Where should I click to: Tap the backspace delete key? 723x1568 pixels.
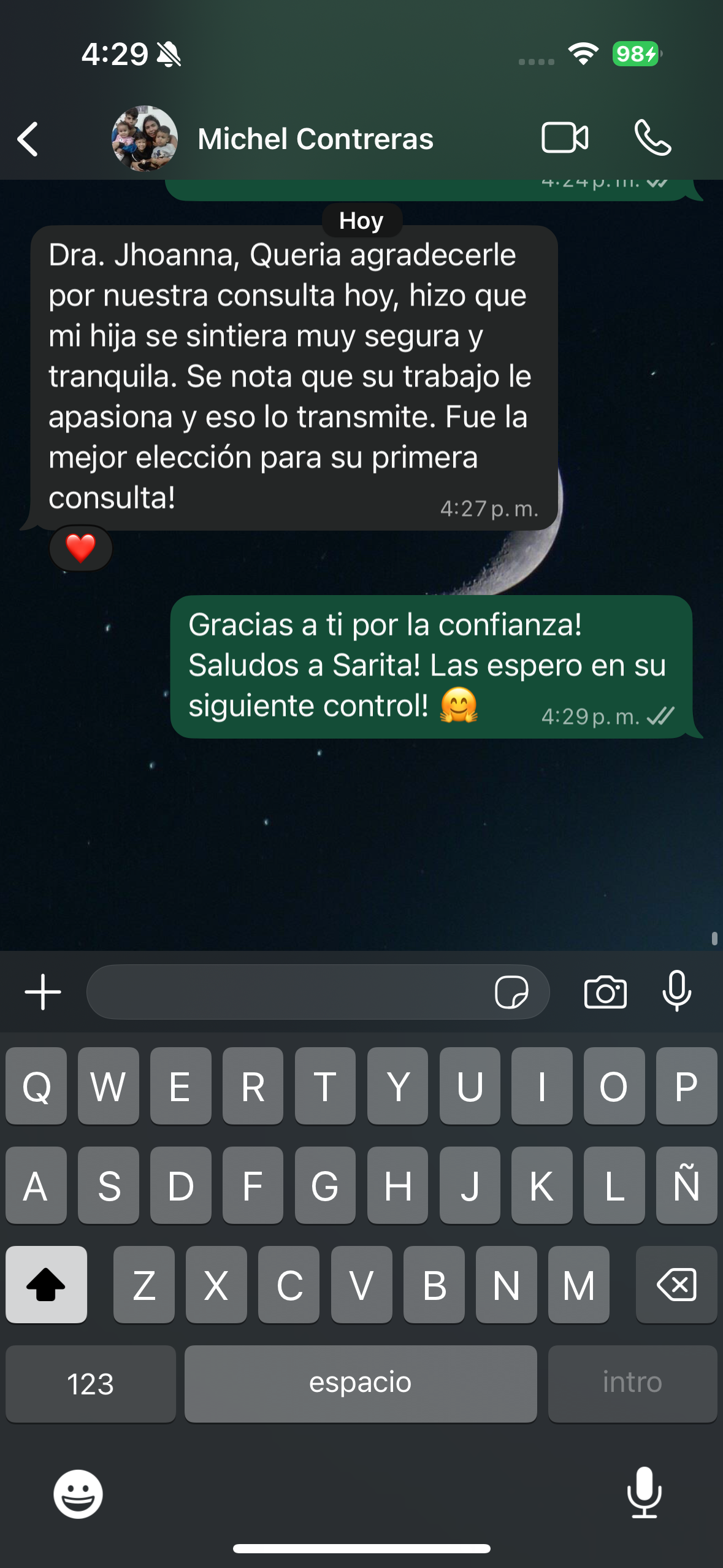(676, 1285)
